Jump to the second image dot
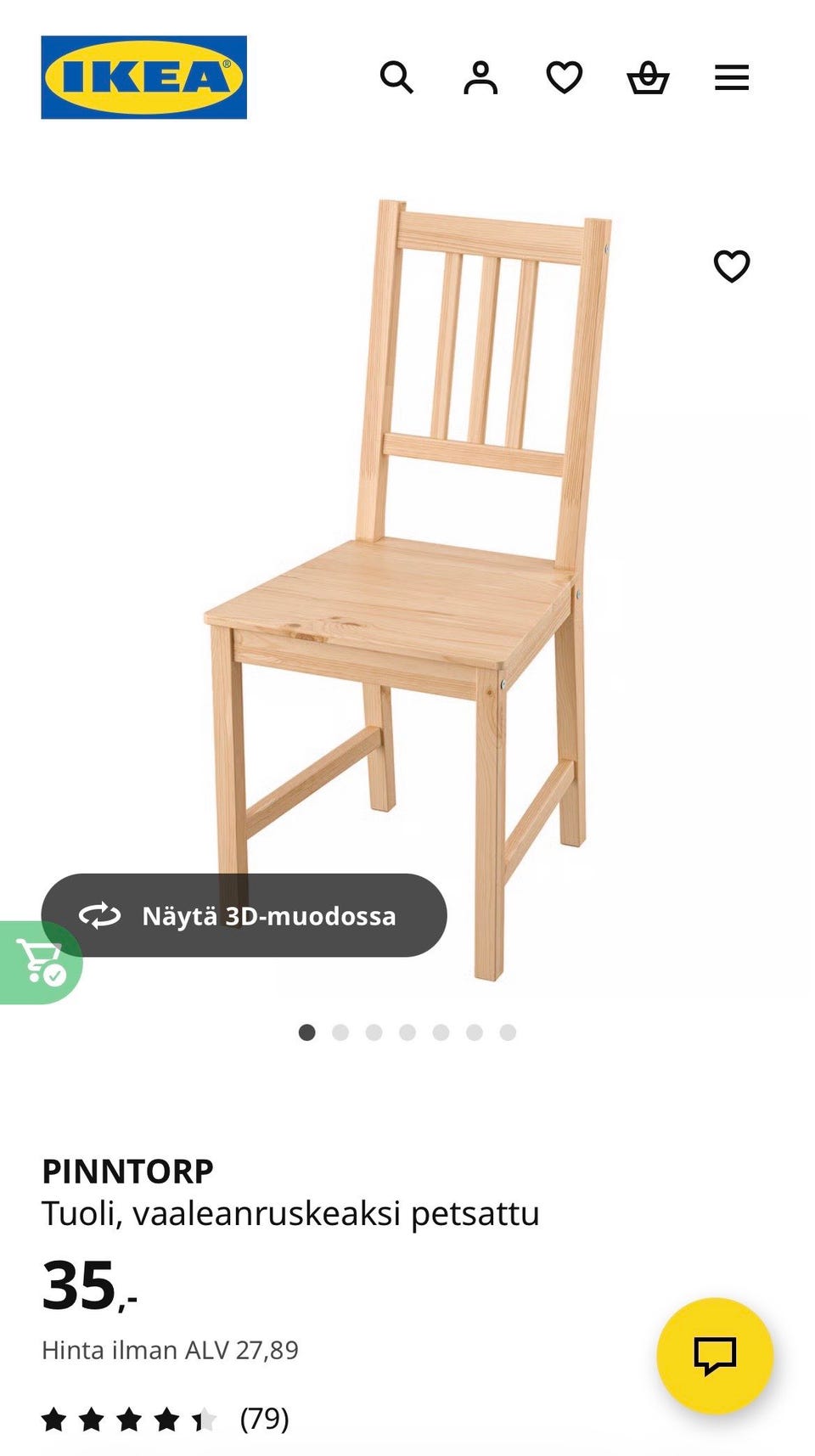This screenshot has width=815, height=1456. click(x=340, y=1032)
